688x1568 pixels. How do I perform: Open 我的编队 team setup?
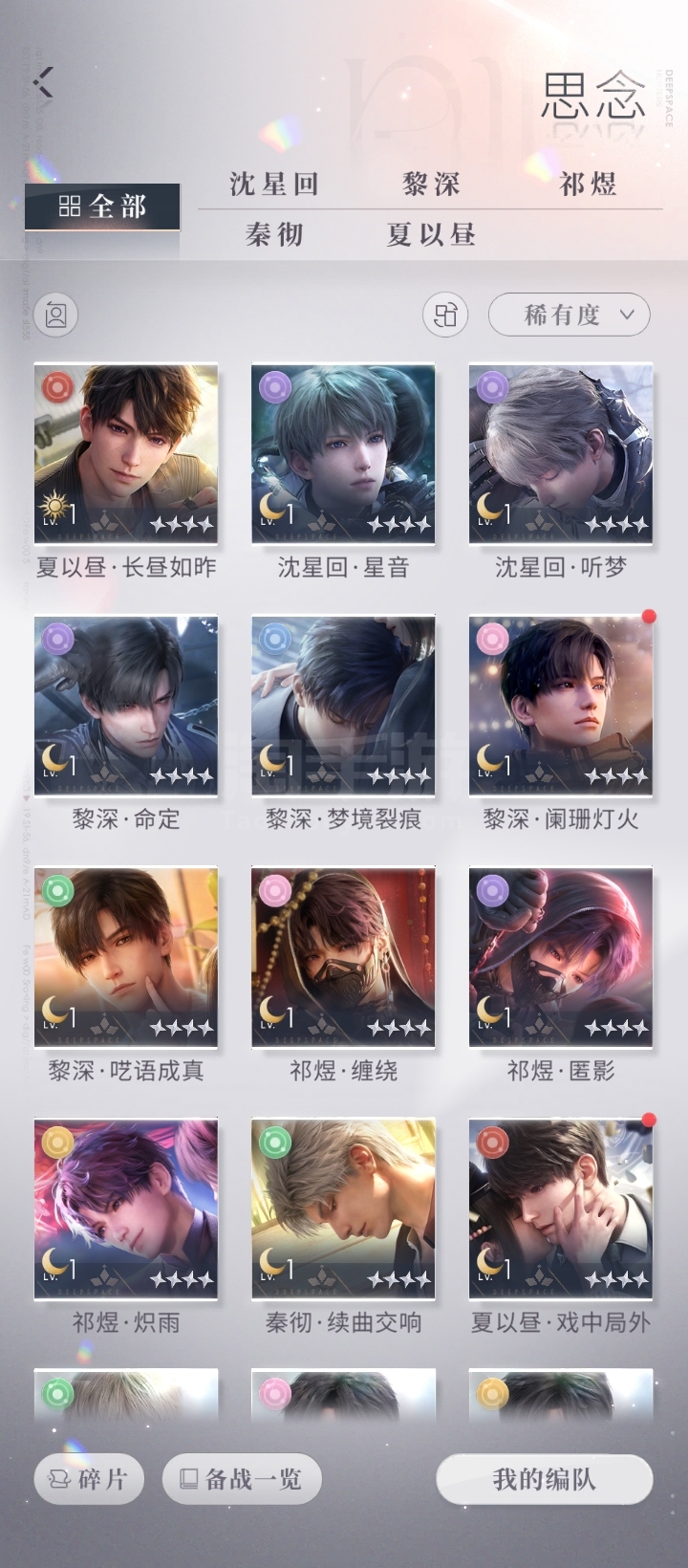tap(545, 1480)
